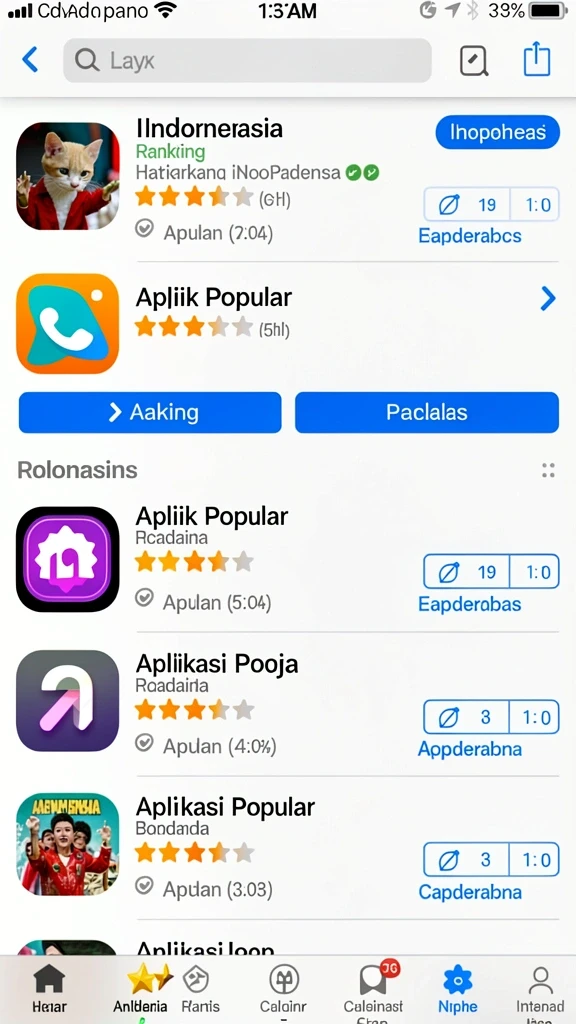Open the grid dots next to Rolonasins
This screenshot has width=576, height=1024.
tap(549, 470)
